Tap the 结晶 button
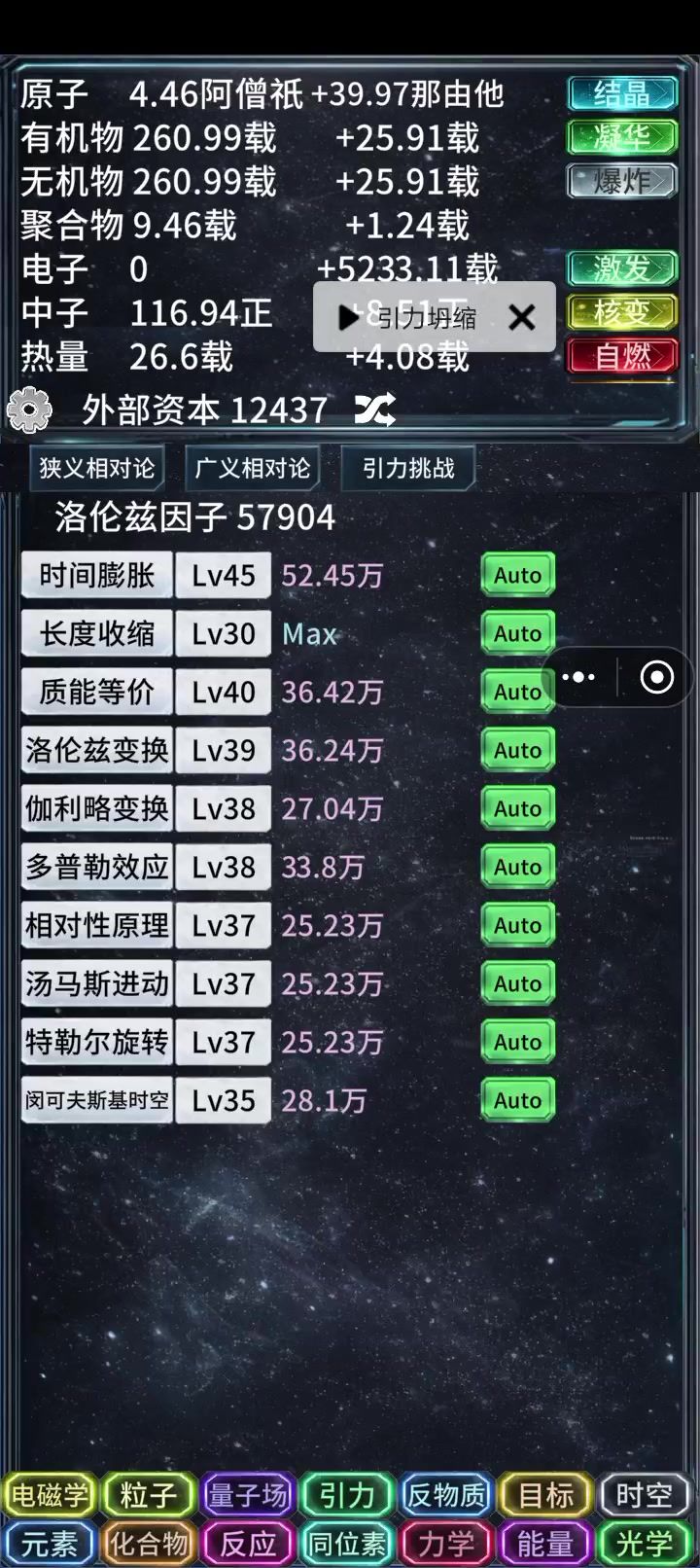The width and height of the screenshot is (700, 1568). pyautogui.click(x=622, y=93)
